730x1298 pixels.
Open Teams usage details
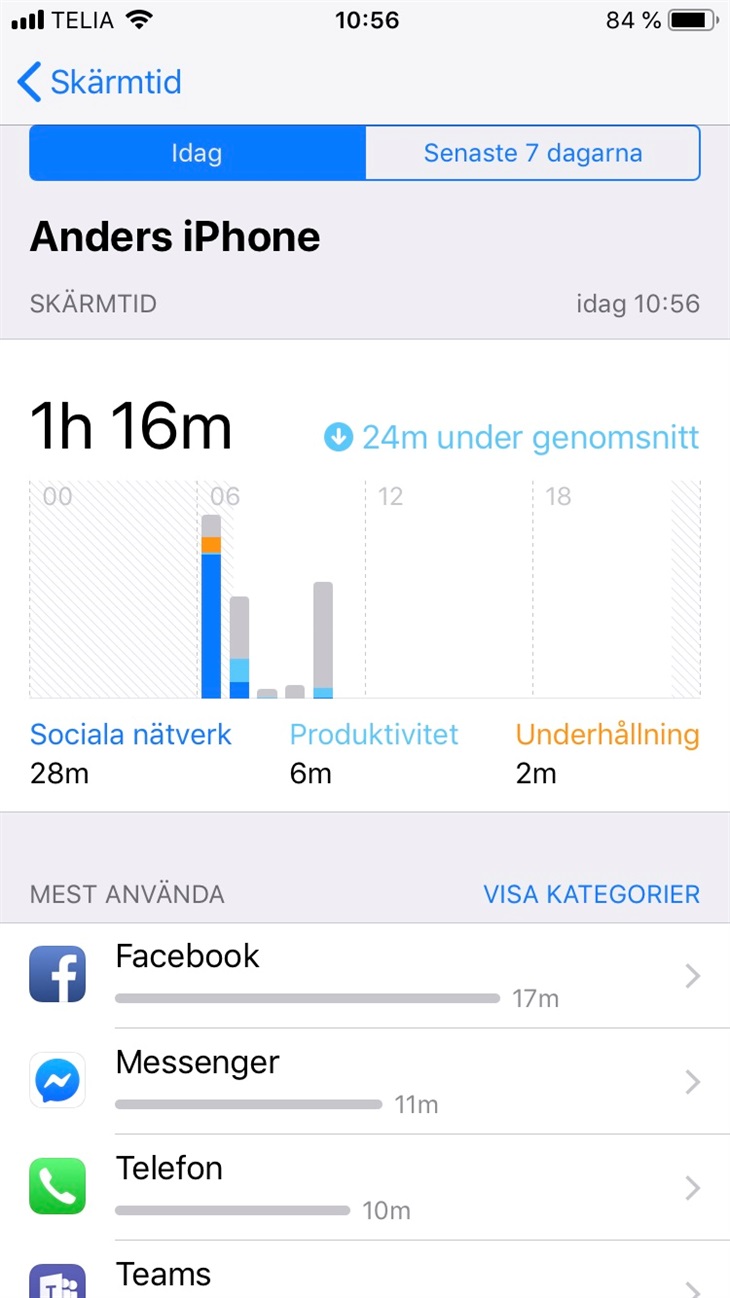click(365, 1270)
